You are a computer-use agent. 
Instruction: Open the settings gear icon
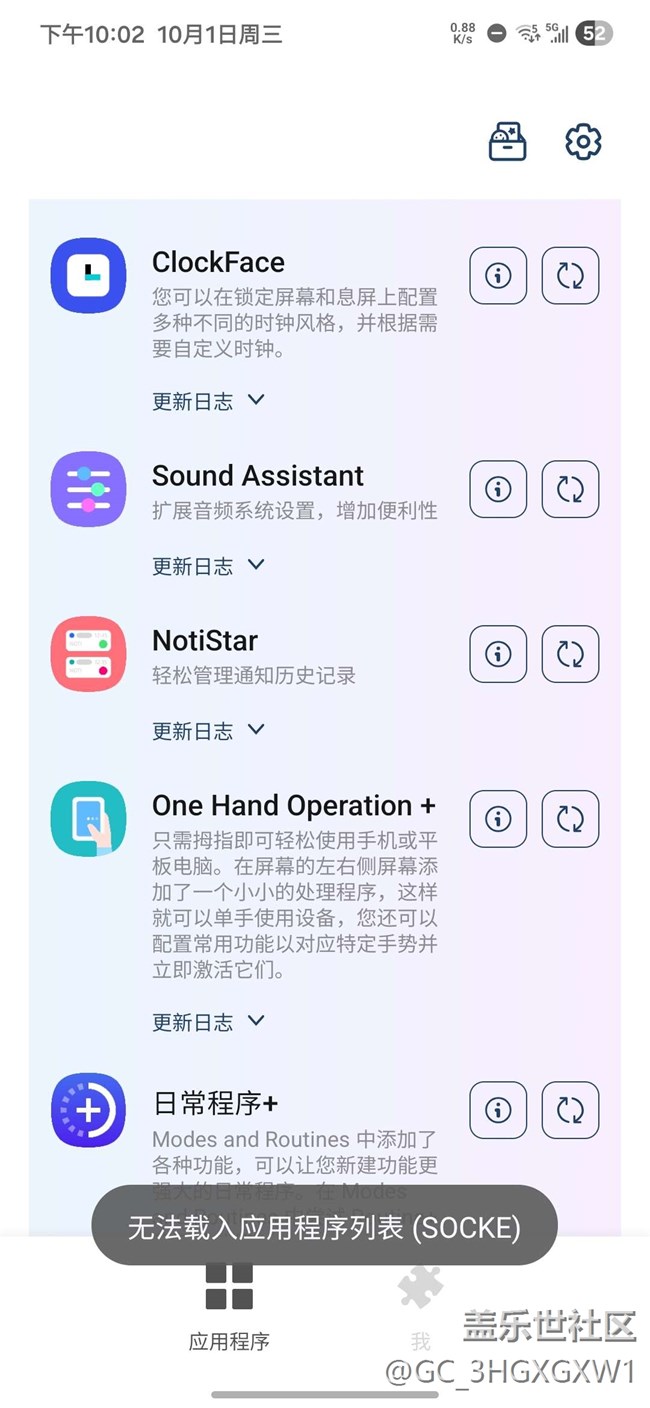[583, 142]
